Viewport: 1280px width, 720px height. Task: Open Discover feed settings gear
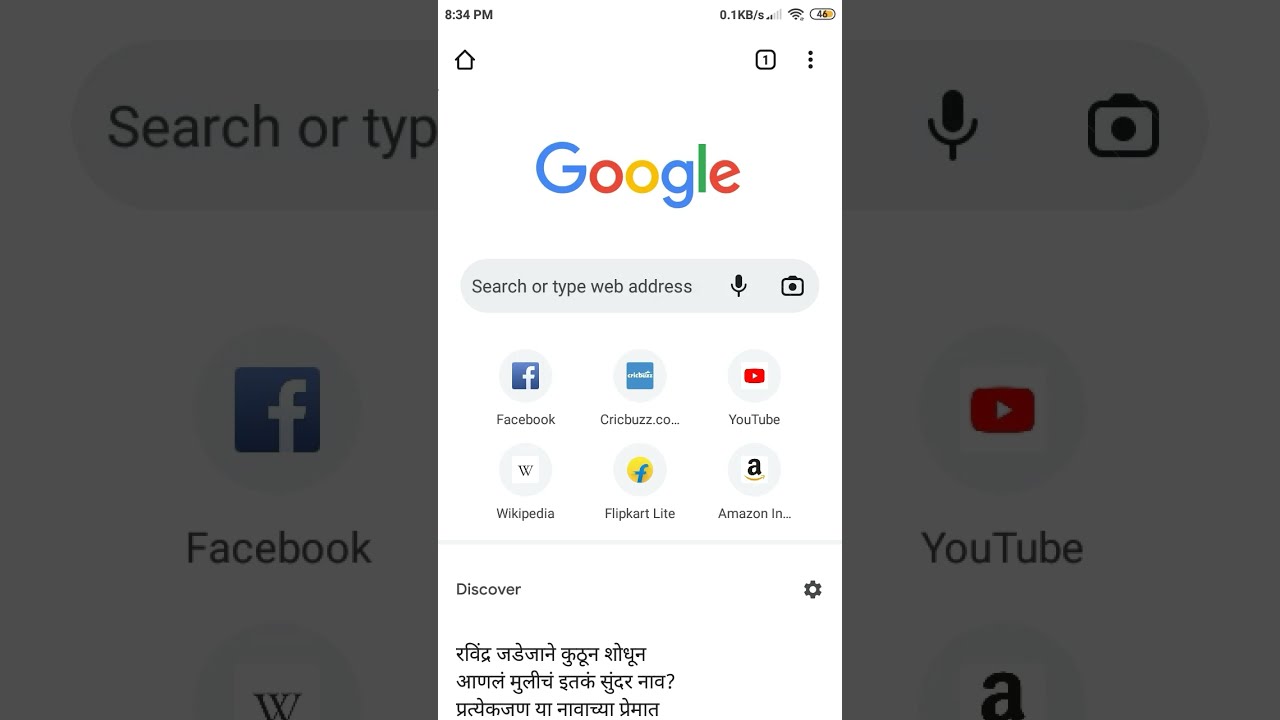pos(813,590)
